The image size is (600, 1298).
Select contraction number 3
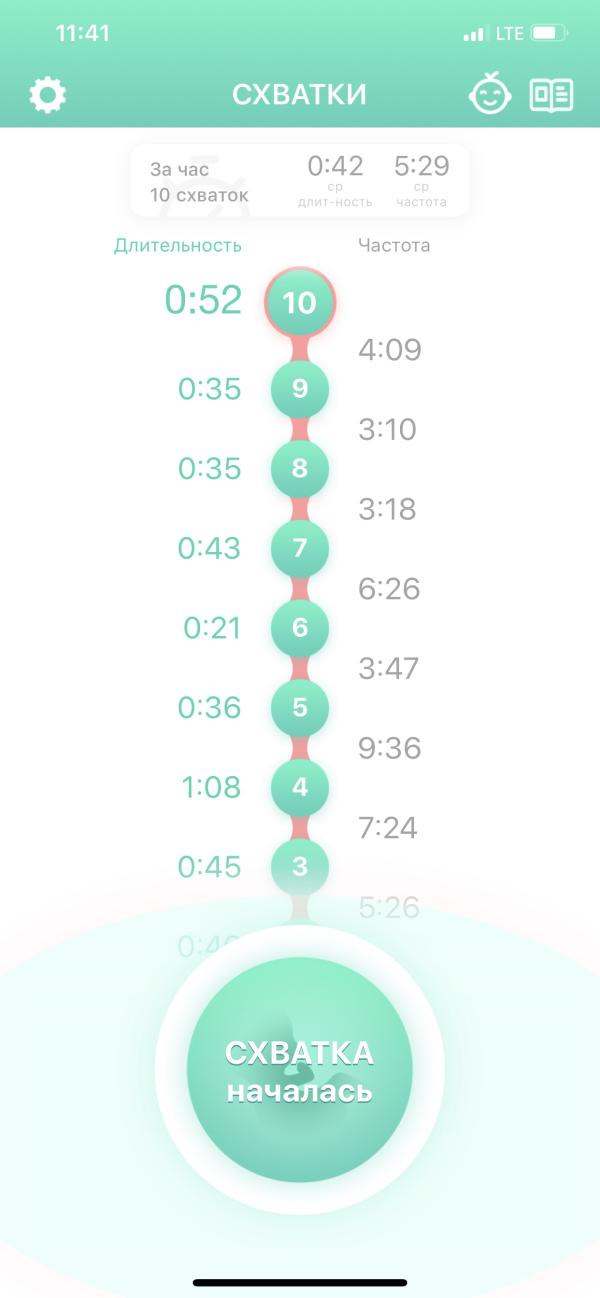click(x=300, y=867)
